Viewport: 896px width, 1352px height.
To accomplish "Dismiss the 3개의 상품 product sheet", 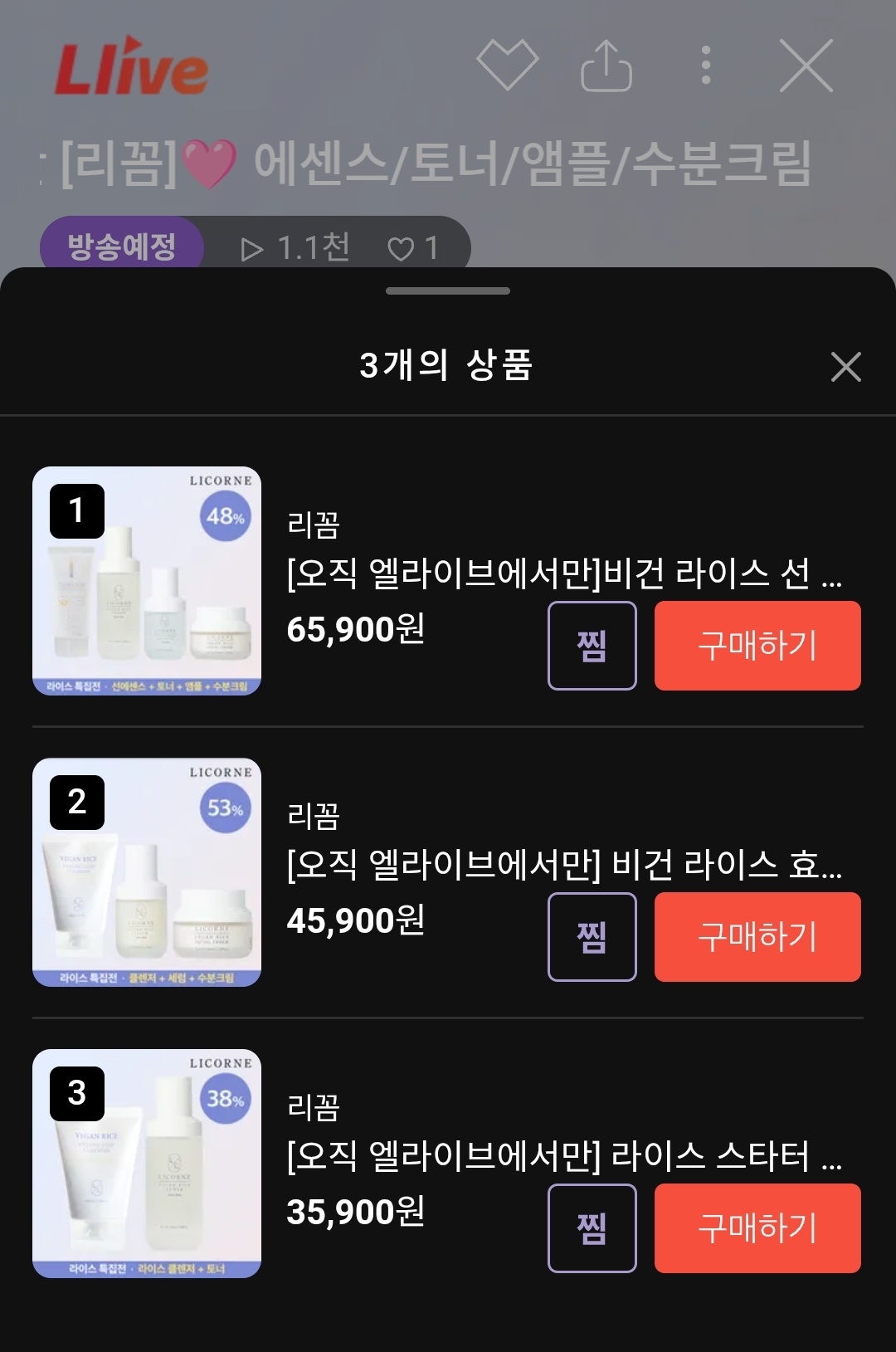I will point(845,367).
